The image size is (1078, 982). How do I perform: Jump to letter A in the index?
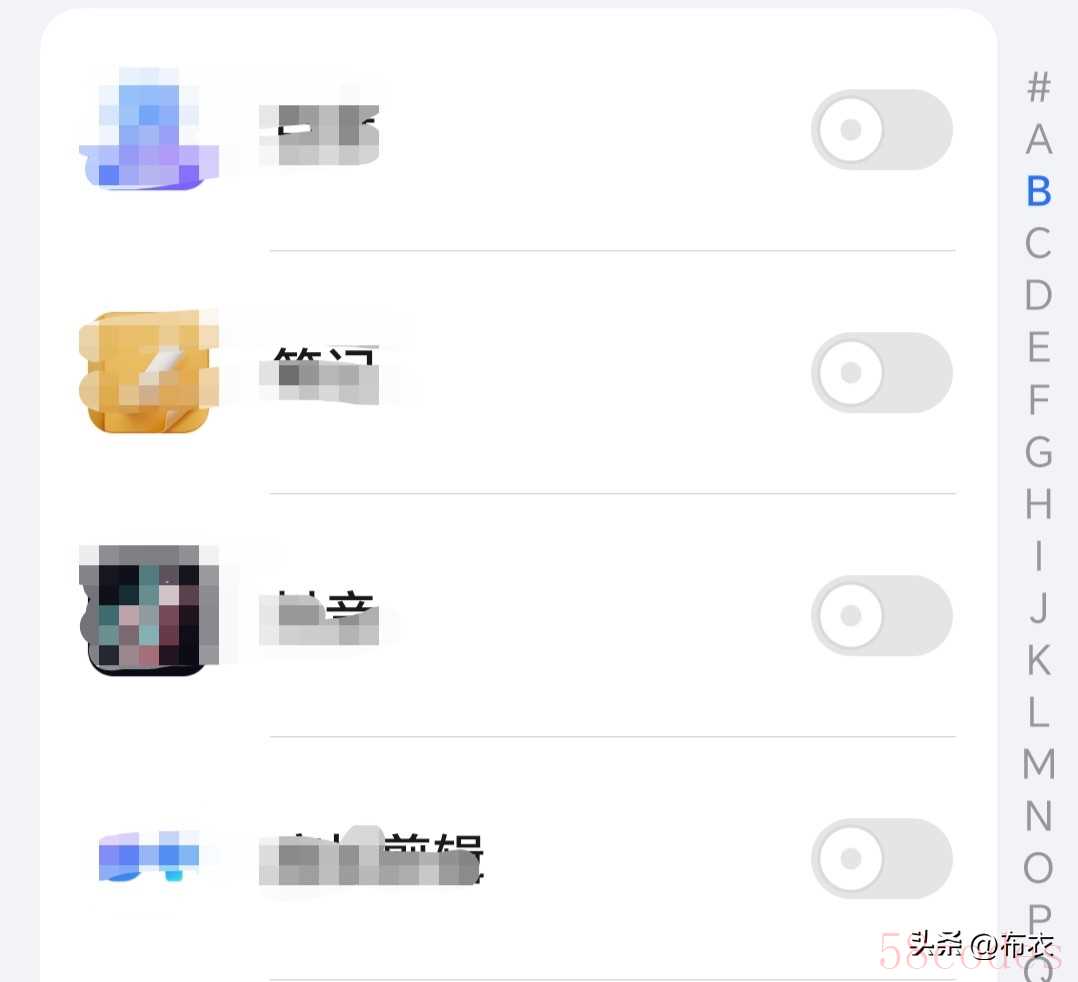tap(1039, 139)
